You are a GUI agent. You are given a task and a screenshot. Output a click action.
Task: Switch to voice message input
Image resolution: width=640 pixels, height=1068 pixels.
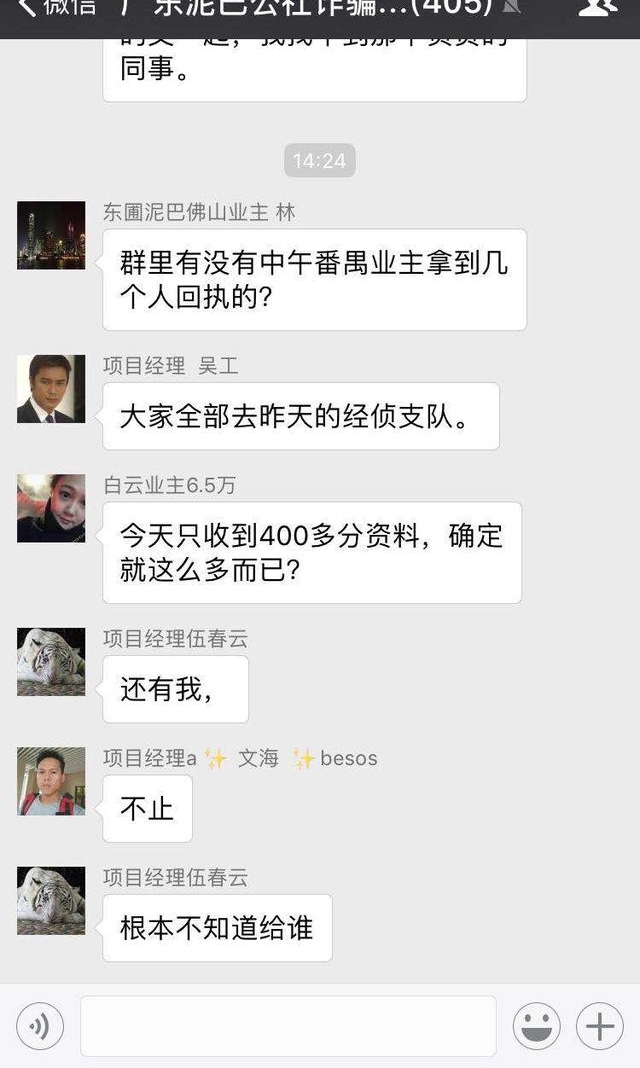coord(40,1026)
